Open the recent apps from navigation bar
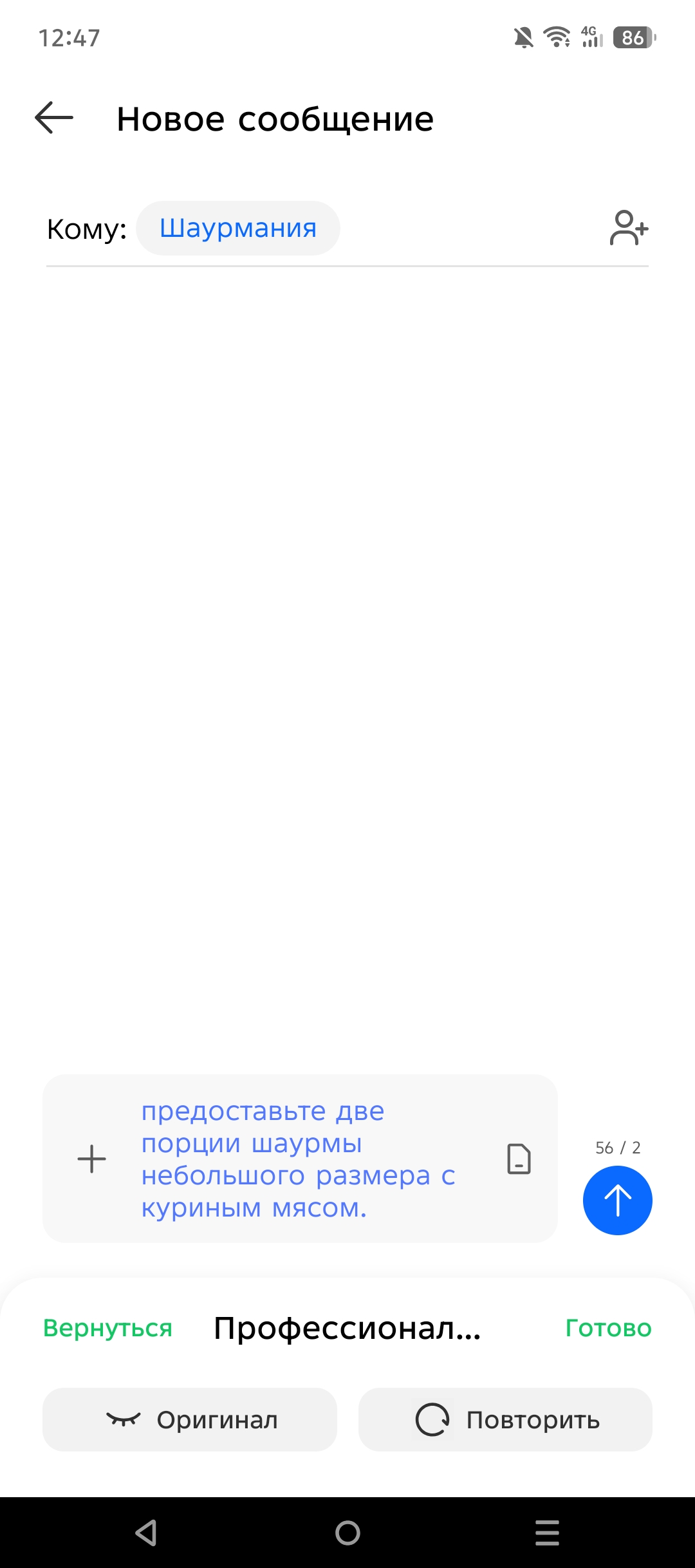The width and height of the screenshot is (695, 1568). coord(547,1533)
